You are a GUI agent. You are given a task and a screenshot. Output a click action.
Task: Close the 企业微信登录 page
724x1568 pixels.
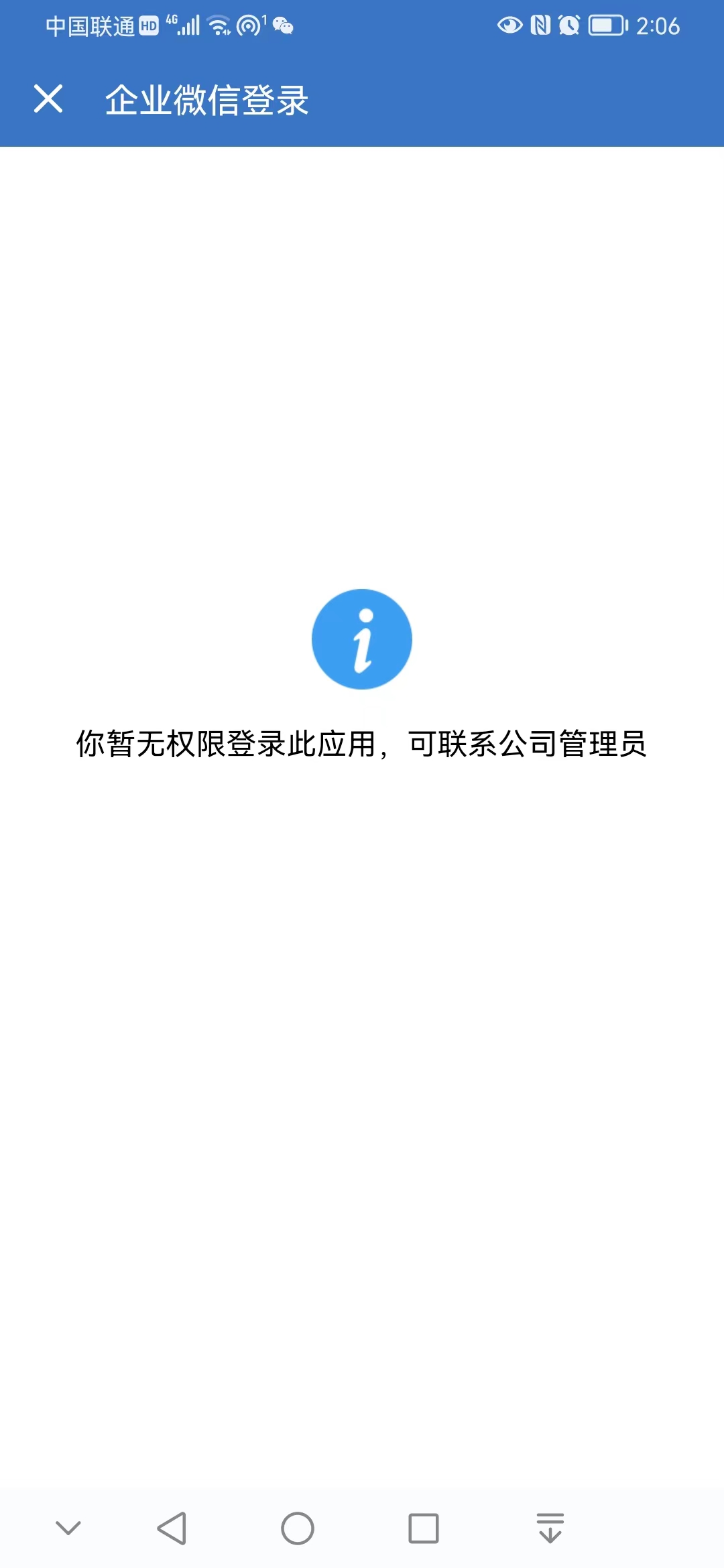48,99
